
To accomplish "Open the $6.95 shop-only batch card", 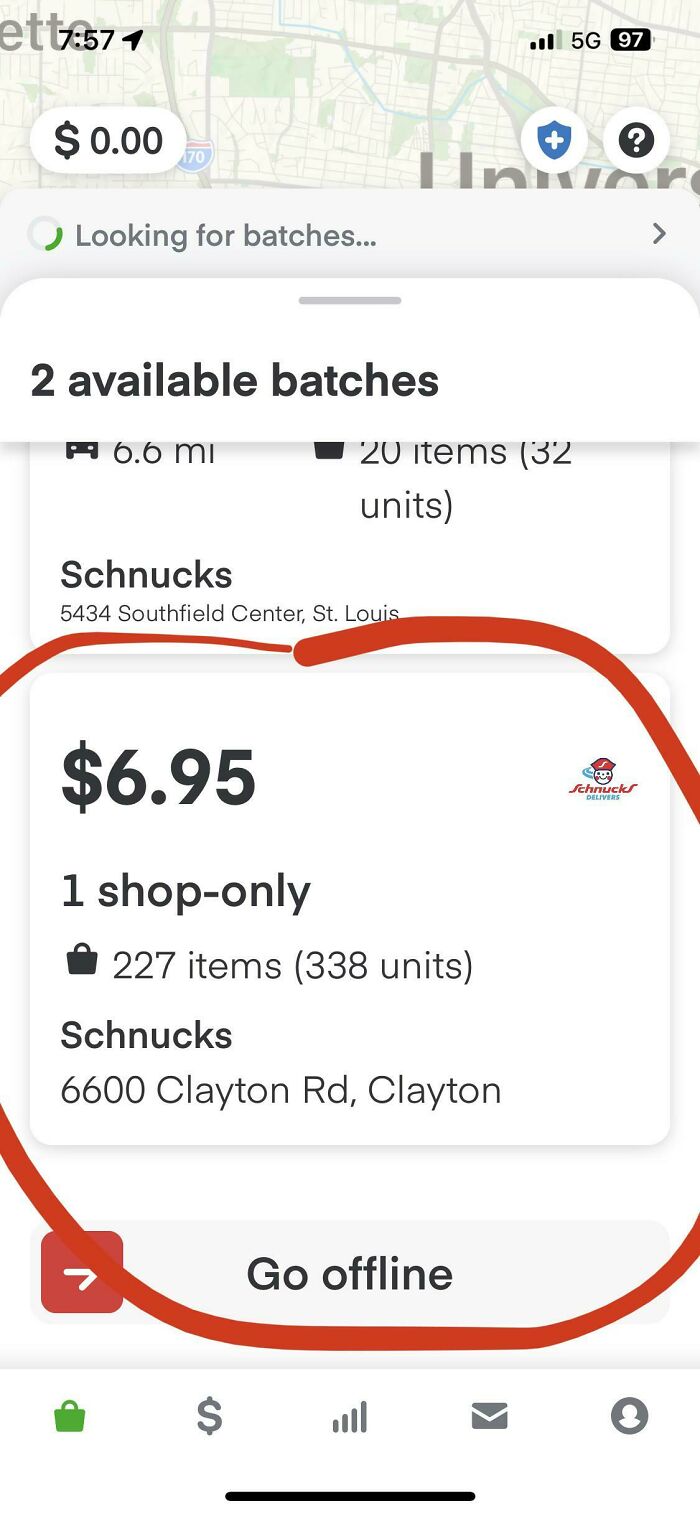I will [x=350, y=908].
